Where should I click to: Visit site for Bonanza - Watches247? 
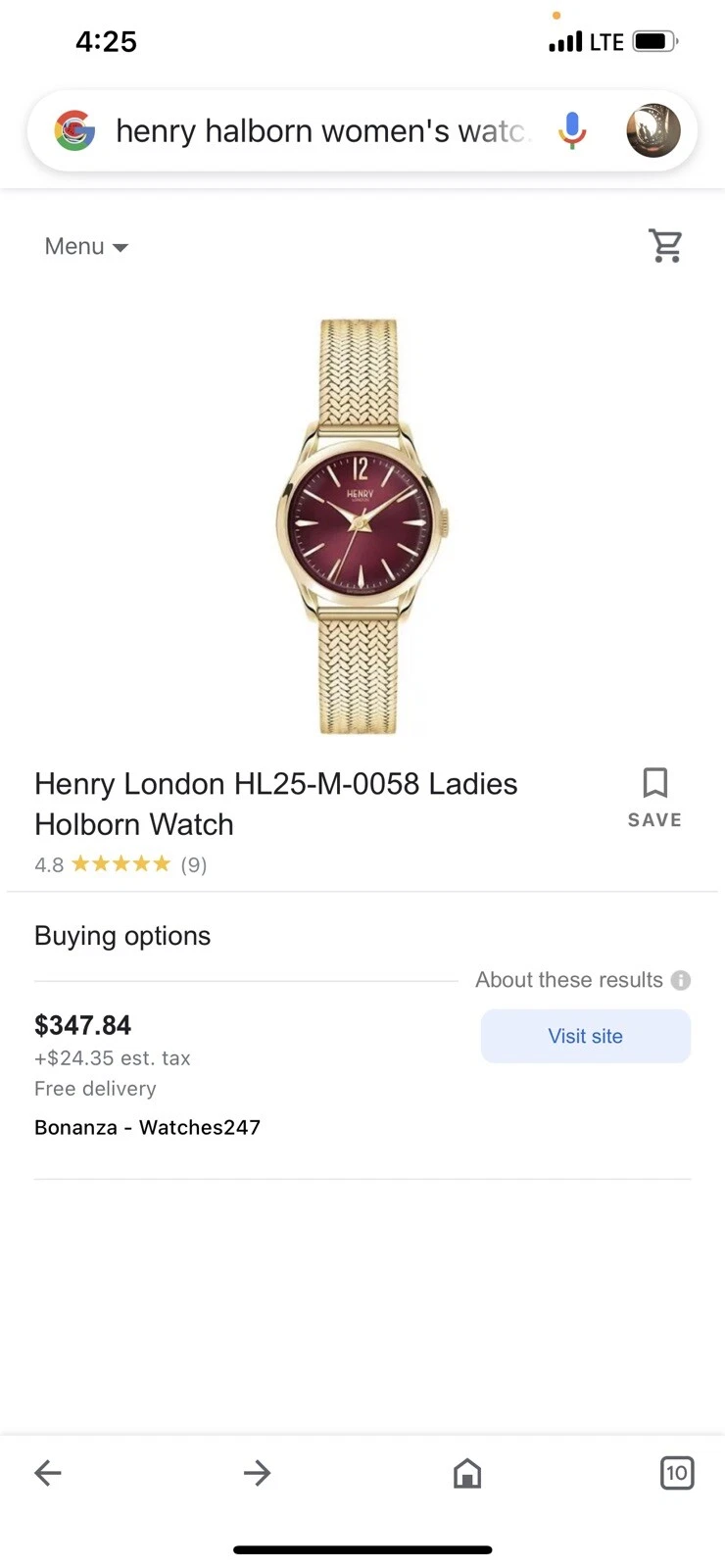coord(585,1036)
